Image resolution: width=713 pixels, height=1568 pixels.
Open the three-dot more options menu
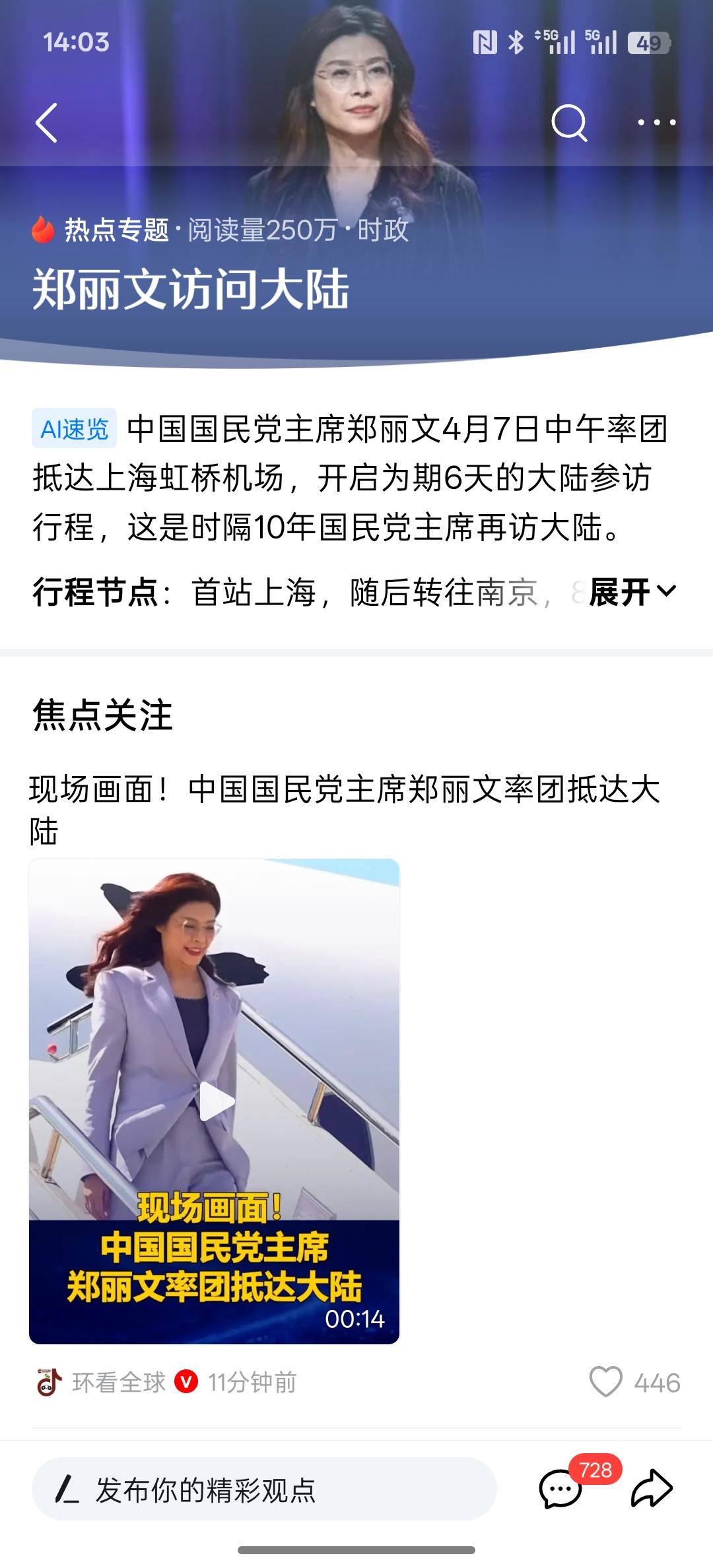pos(656,122)
